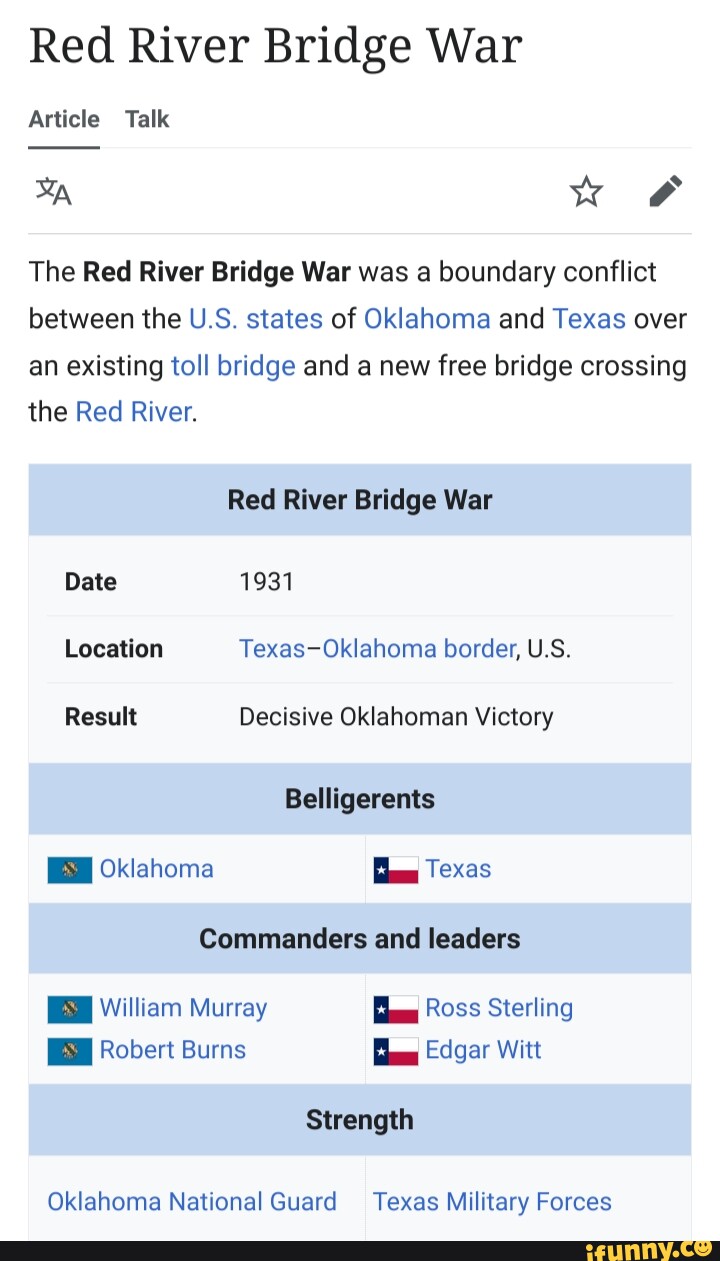Open the Red River article link
Viewport: 720px width, 1261px height.
tap(133, 411)
